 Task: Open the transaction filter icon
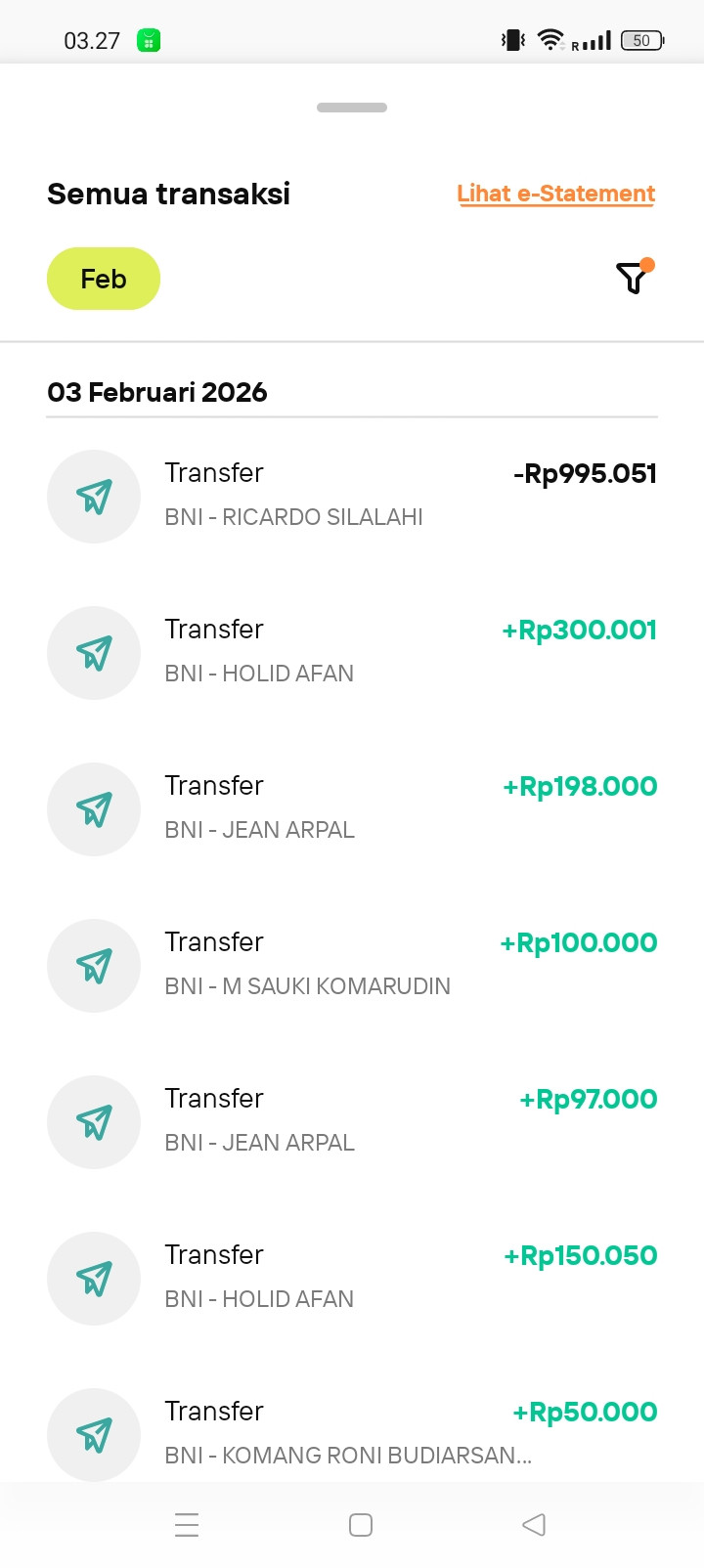tap(634, 278)
